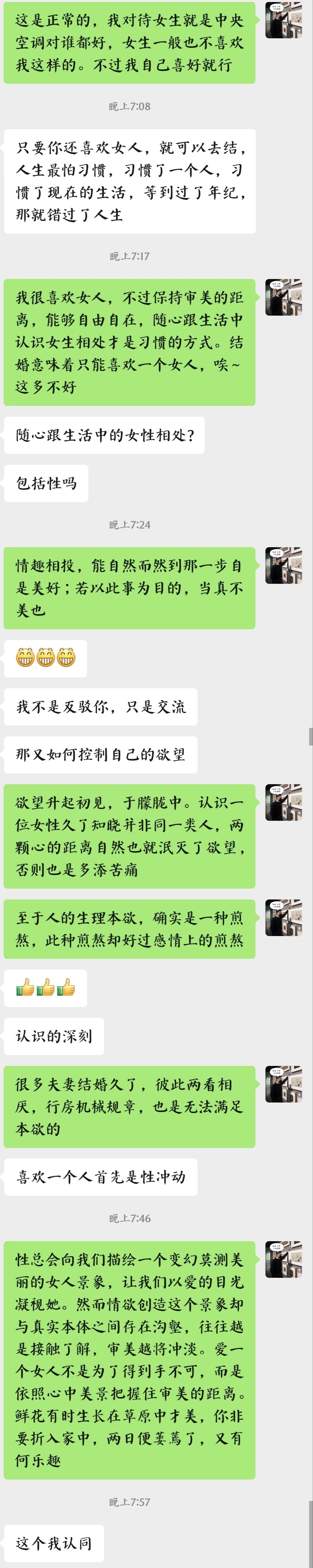
Task: Open sender's avatar beside the 中央空调 message
Action: pos(284,19)
